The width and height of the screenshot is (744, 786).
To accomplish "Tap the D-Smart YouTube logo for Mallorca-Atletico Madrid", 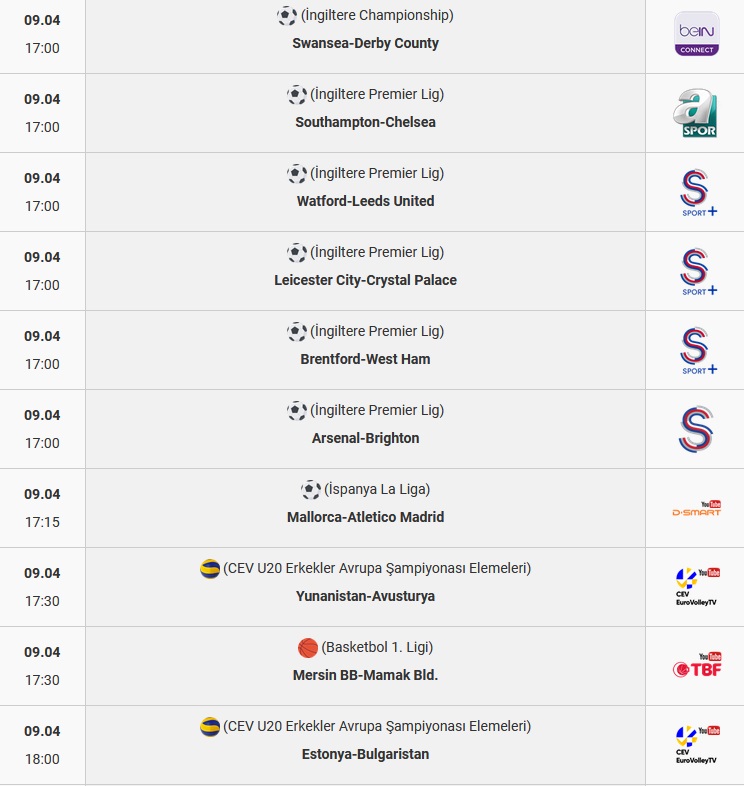I will [696, 508].
